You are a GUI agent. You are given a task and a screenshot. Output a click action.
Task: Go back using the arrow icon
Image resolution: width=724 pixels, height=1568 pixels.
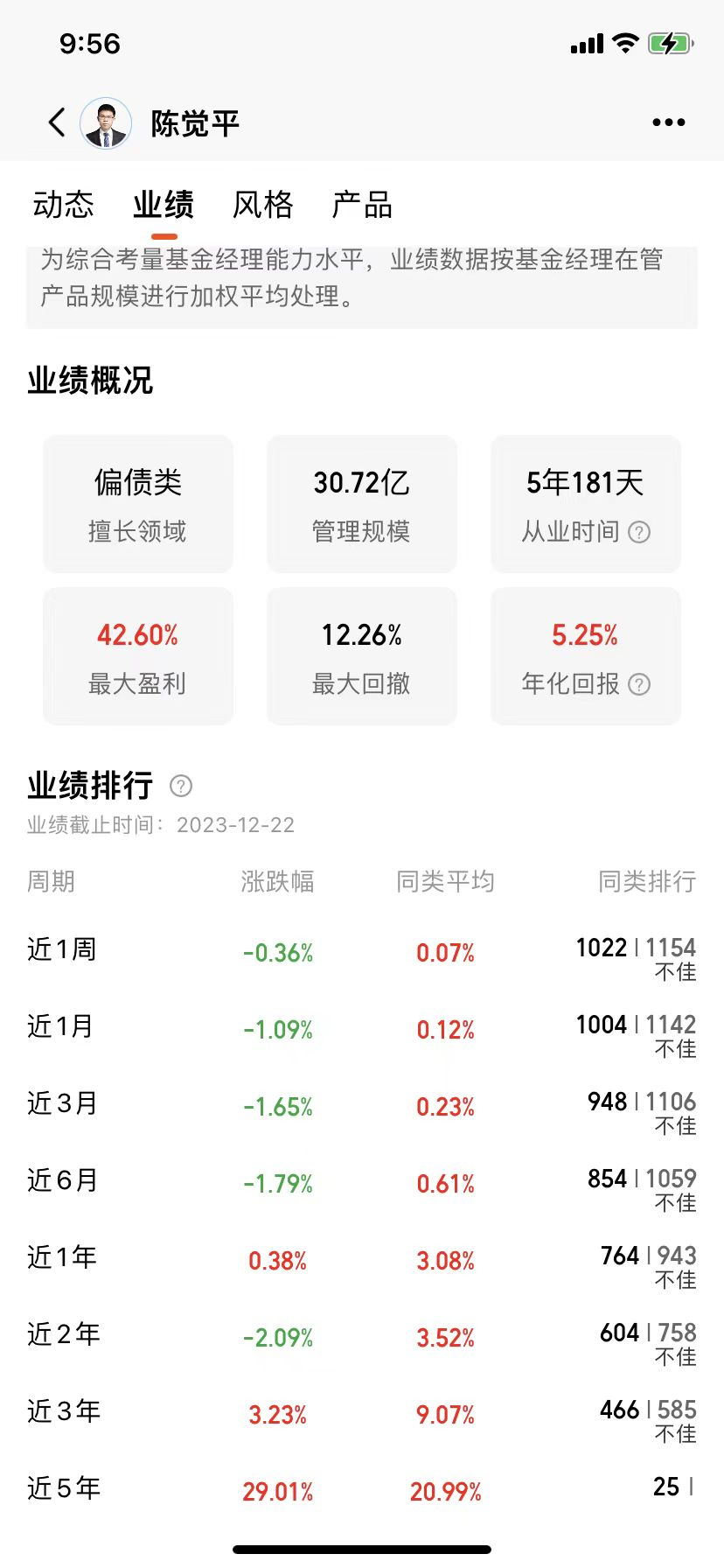click(57, 122)
